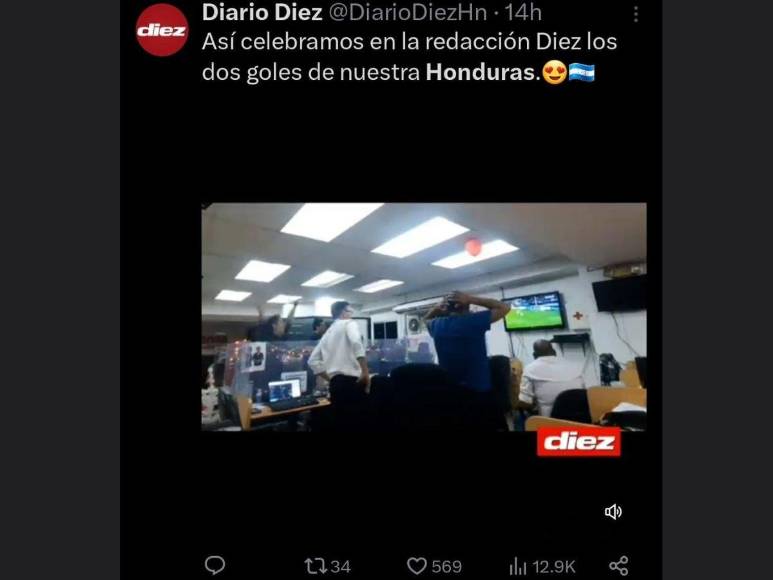This screenshot has height=580, width=773.
Task: Reply to the Diario Diez tweet
Action: point(214,565)
